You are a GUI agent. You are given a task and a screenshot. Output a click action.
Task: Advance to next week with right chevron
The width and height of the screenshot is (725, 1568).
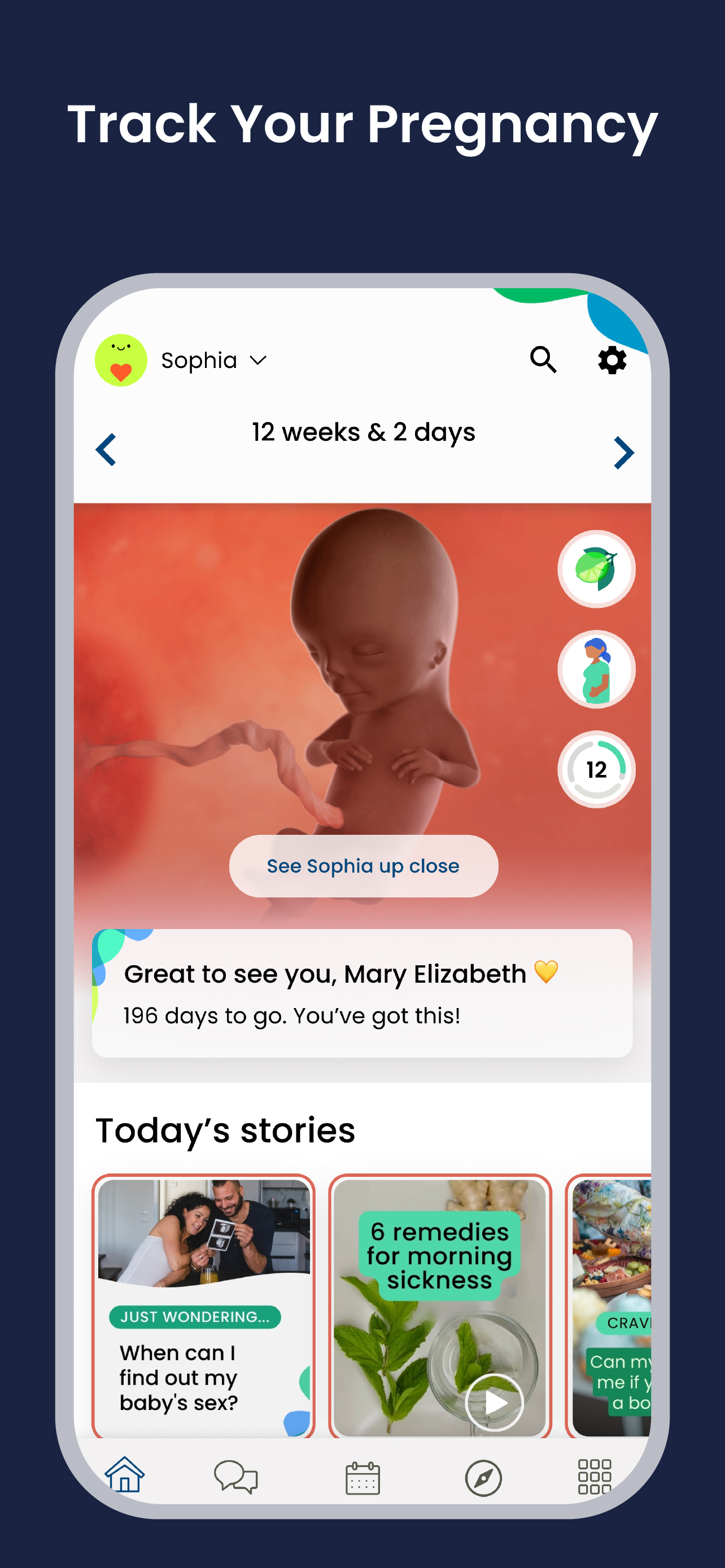tap(623, 450)
